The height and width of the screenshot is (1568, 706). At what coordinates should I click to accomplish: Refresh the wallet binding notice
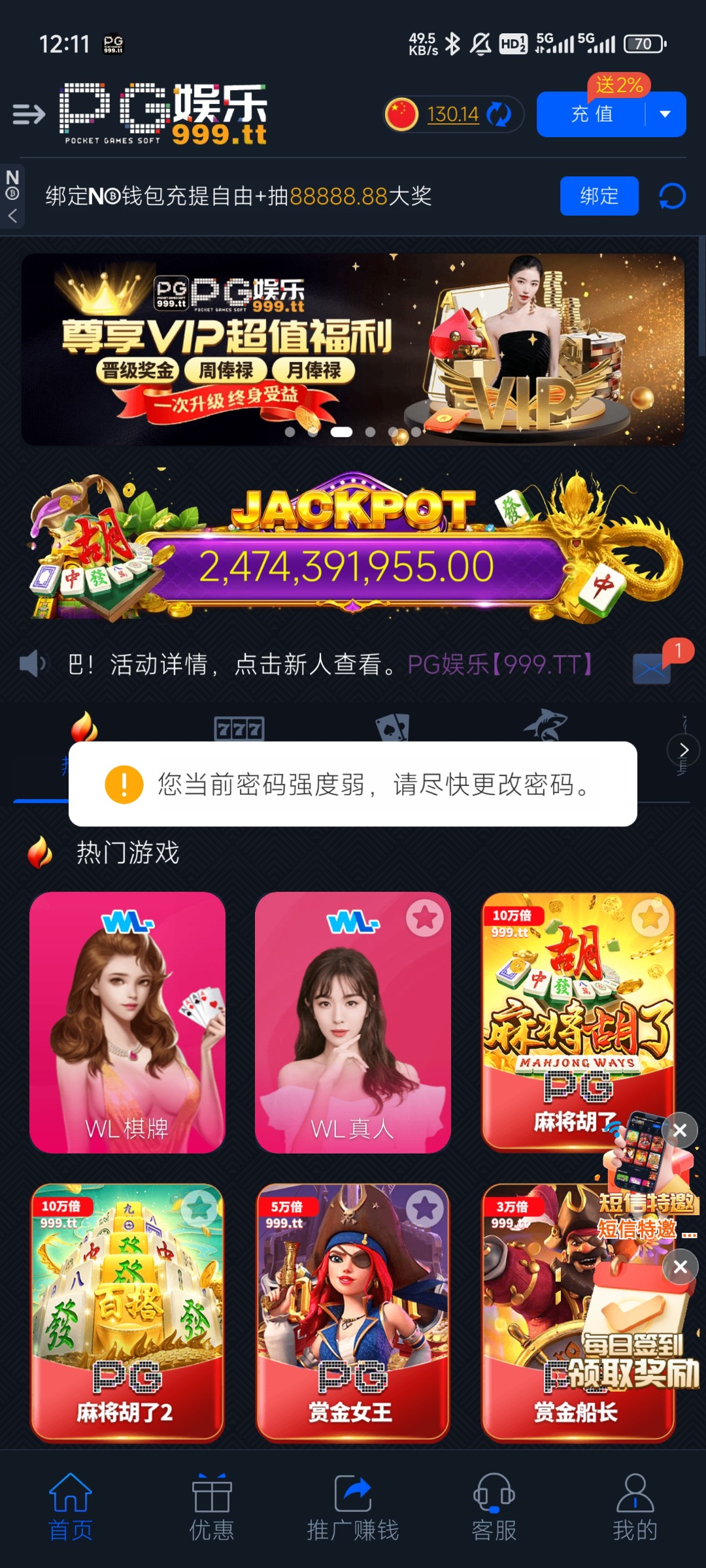(672, 196)
